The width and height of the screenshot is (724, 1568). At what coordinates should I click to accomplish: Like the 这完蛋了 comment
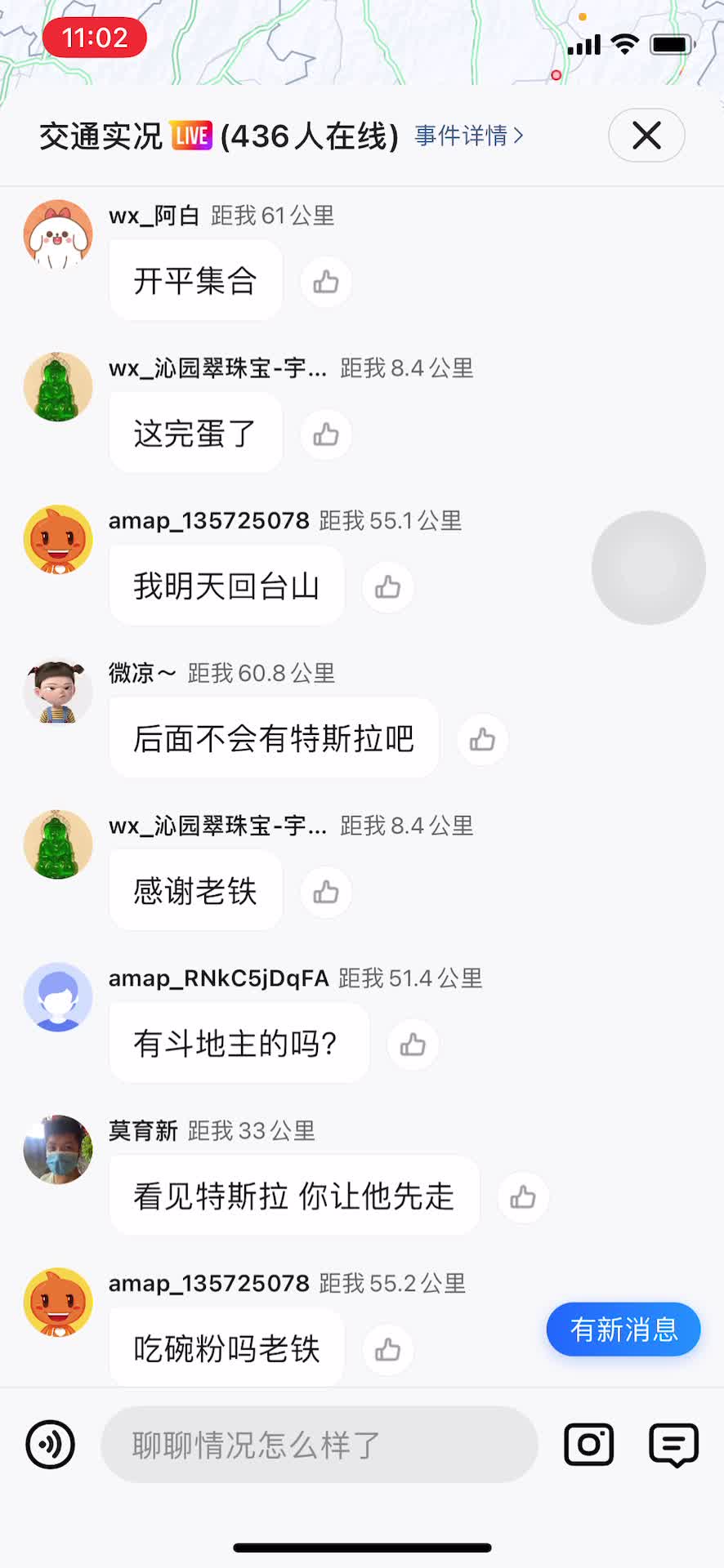coord(326,434)
